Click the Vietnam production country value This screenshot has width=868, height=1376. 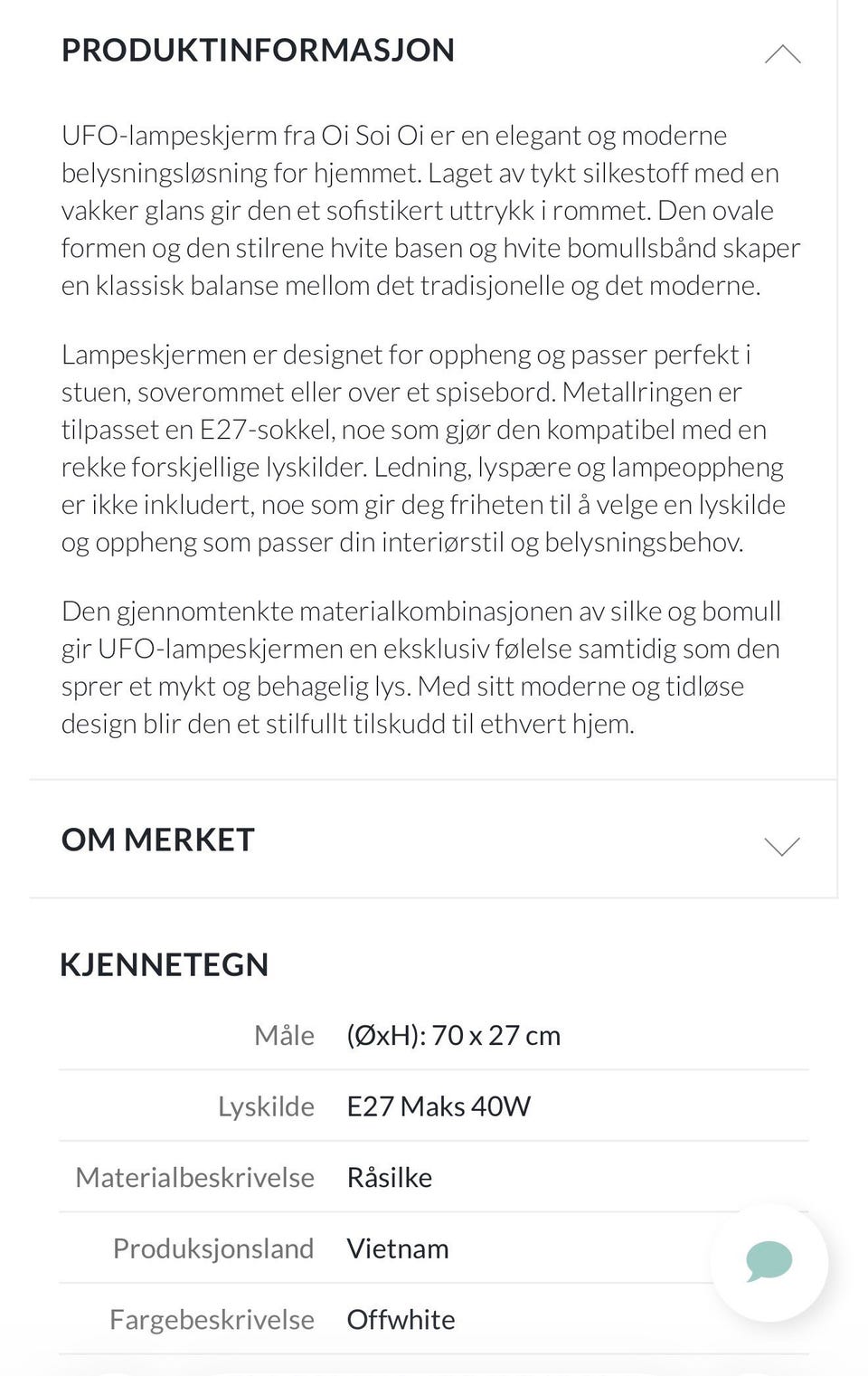point(398,1248)
